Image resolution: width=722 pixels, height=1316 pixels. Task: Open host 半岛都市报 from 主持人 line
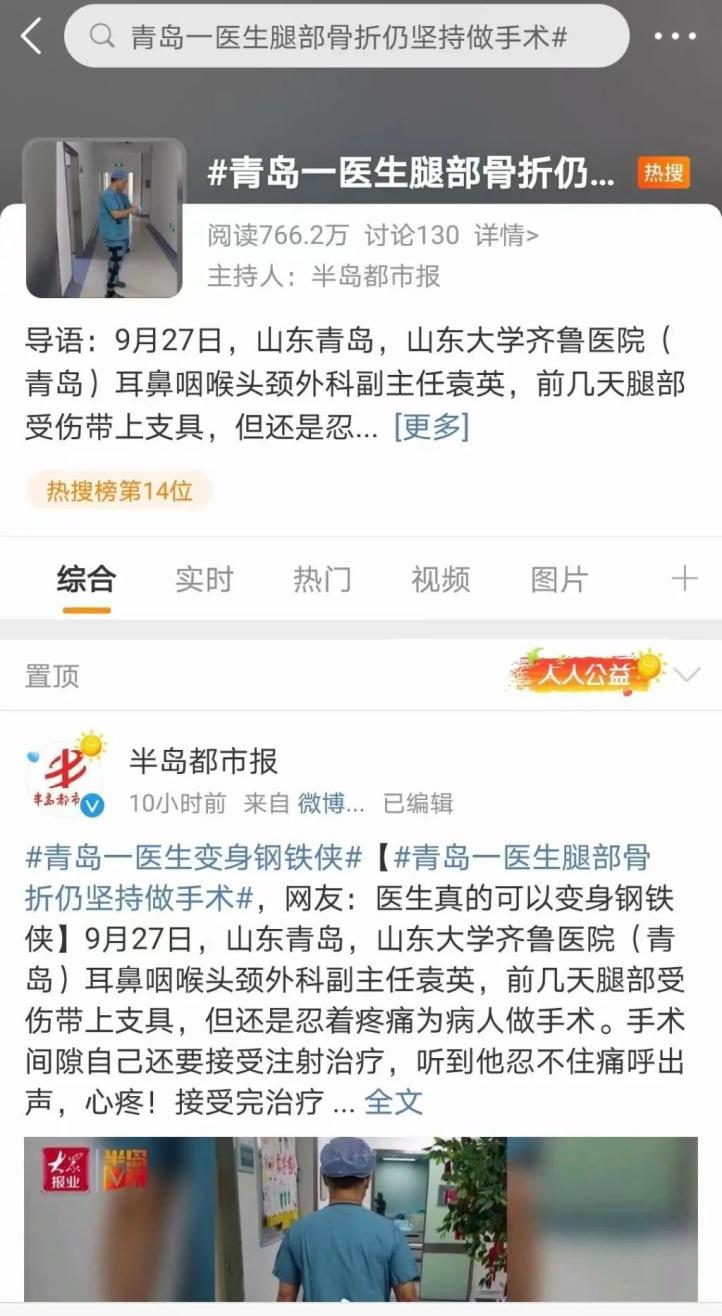pos(376,276)
